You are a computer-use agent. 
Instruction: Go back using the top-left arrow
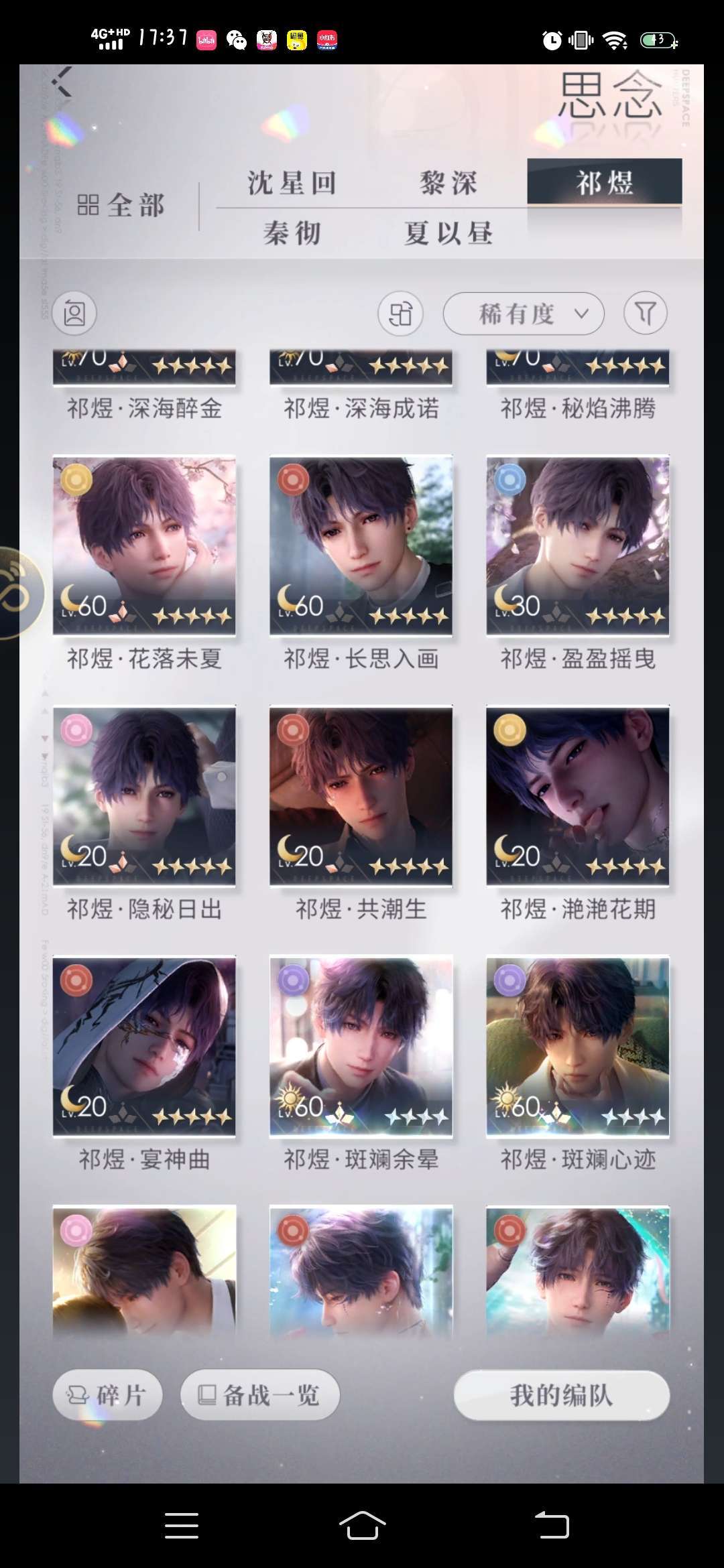click(x=62, y=82)
